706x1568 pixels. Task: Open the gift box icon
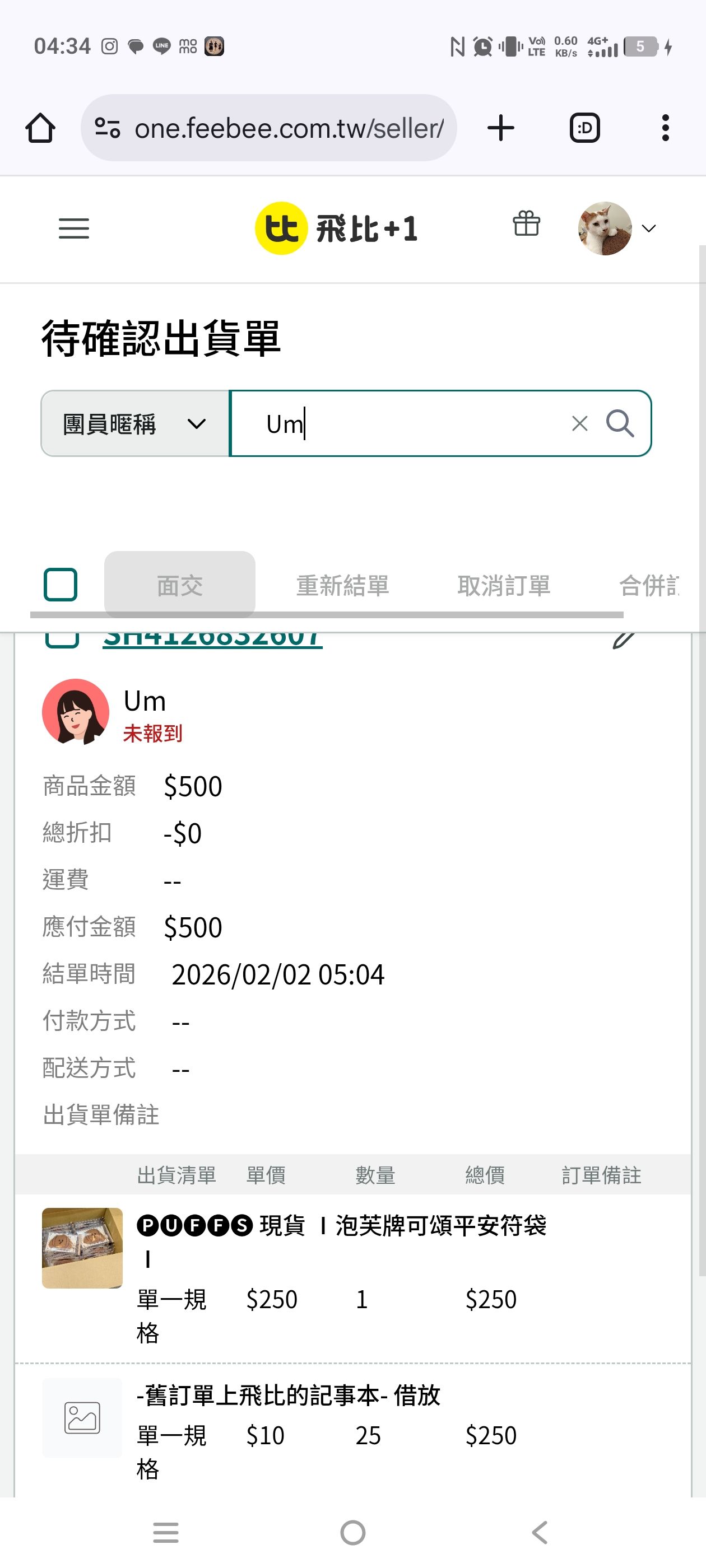click(x=526, y=223)
